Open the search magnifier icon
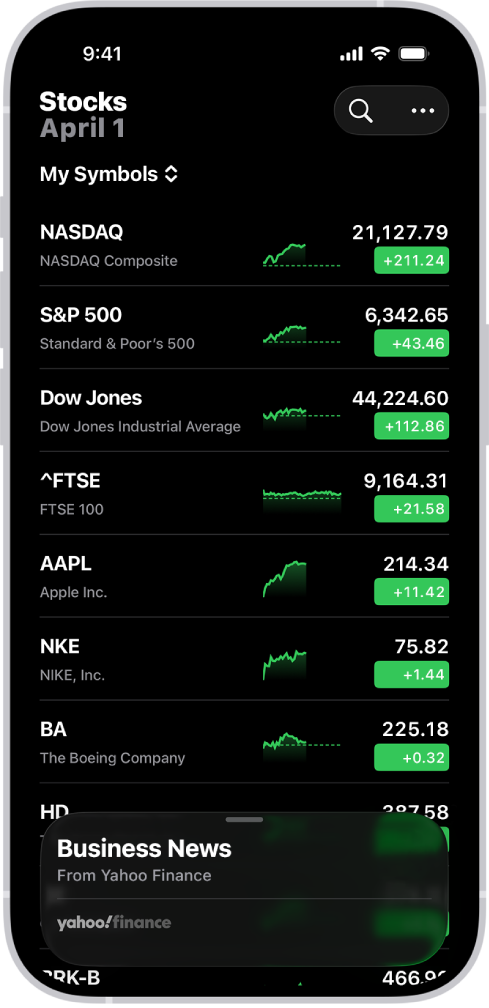 tap(360, 111)
